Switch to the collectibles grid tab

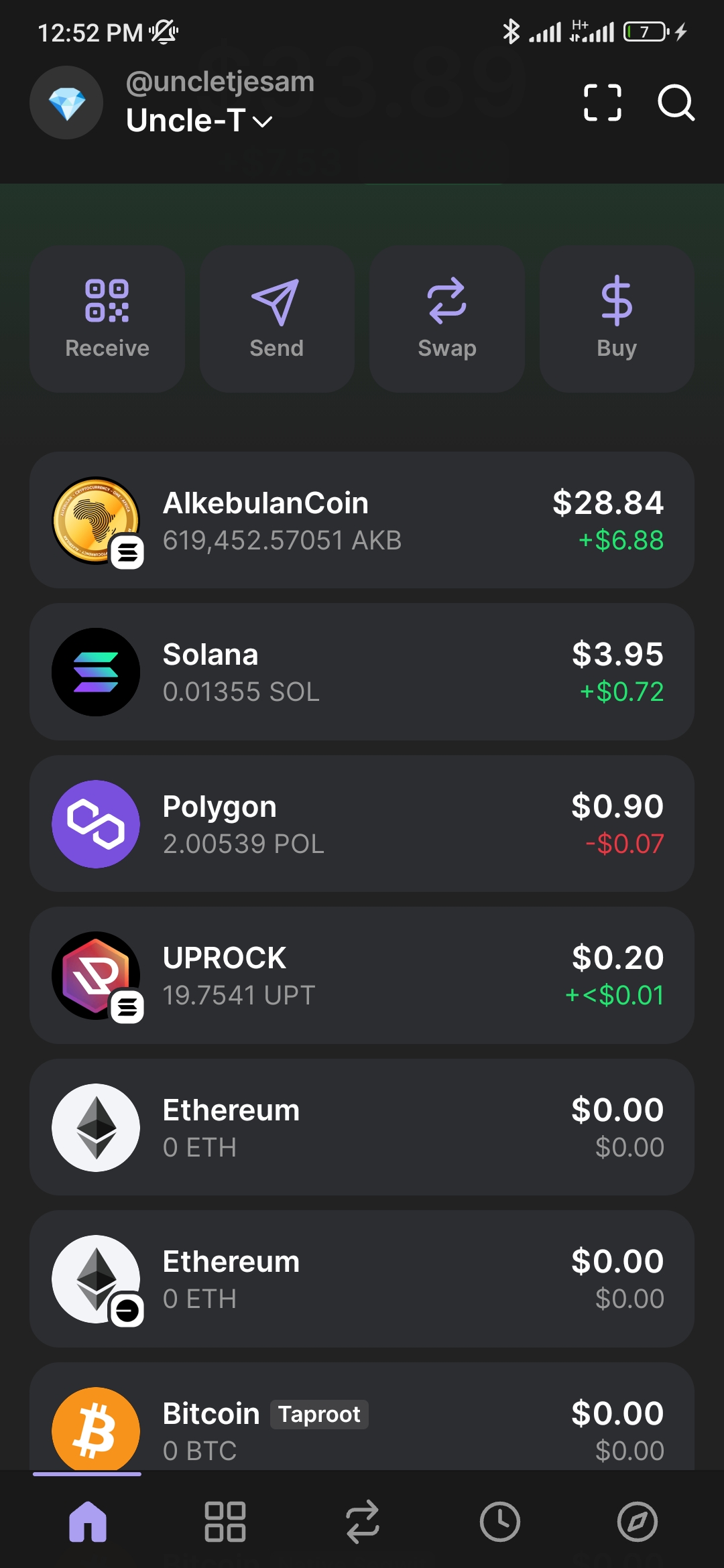pos(225,1522)
